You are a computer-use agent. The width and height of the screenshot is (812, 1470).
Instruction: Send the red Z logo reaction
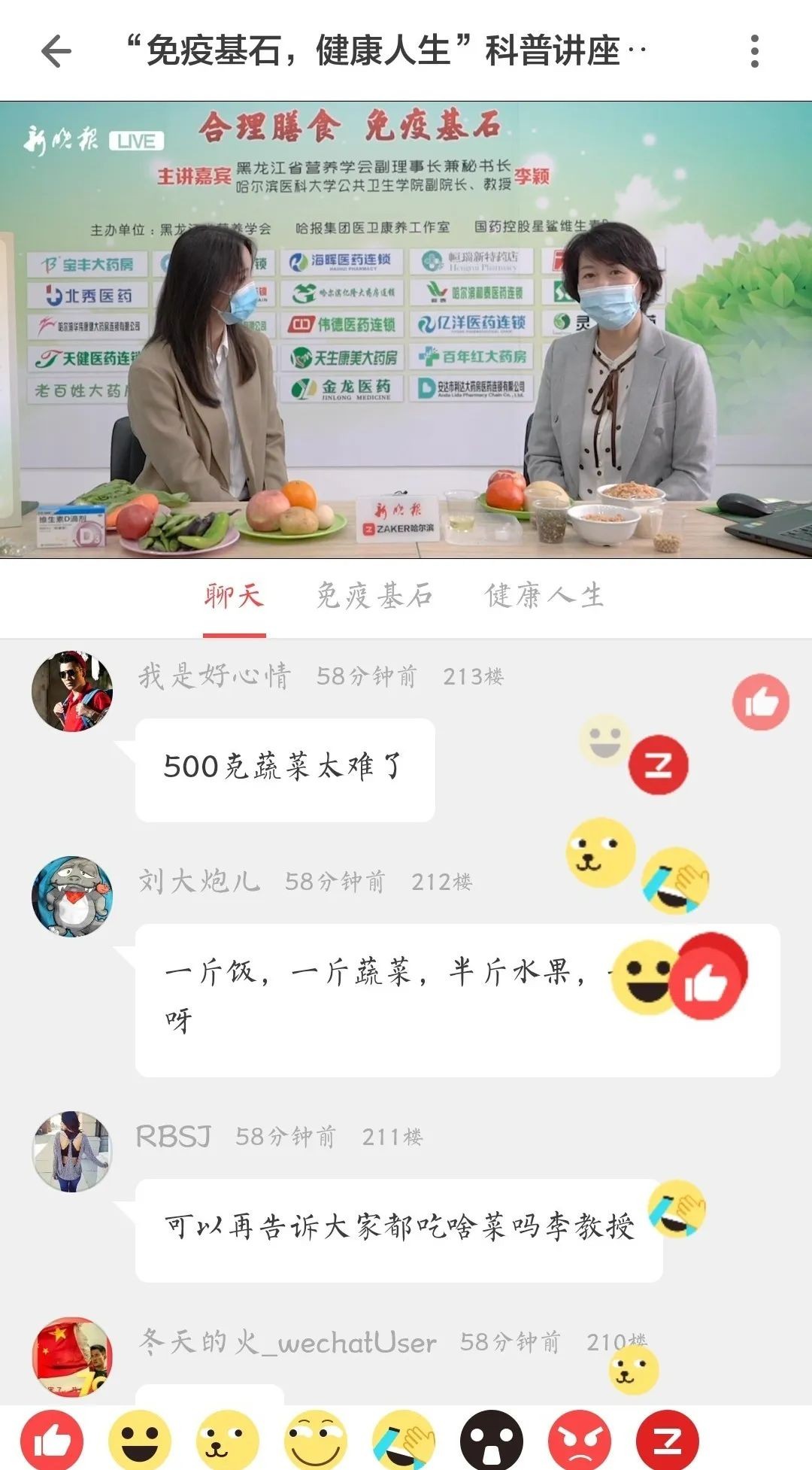coord(668,1439)
